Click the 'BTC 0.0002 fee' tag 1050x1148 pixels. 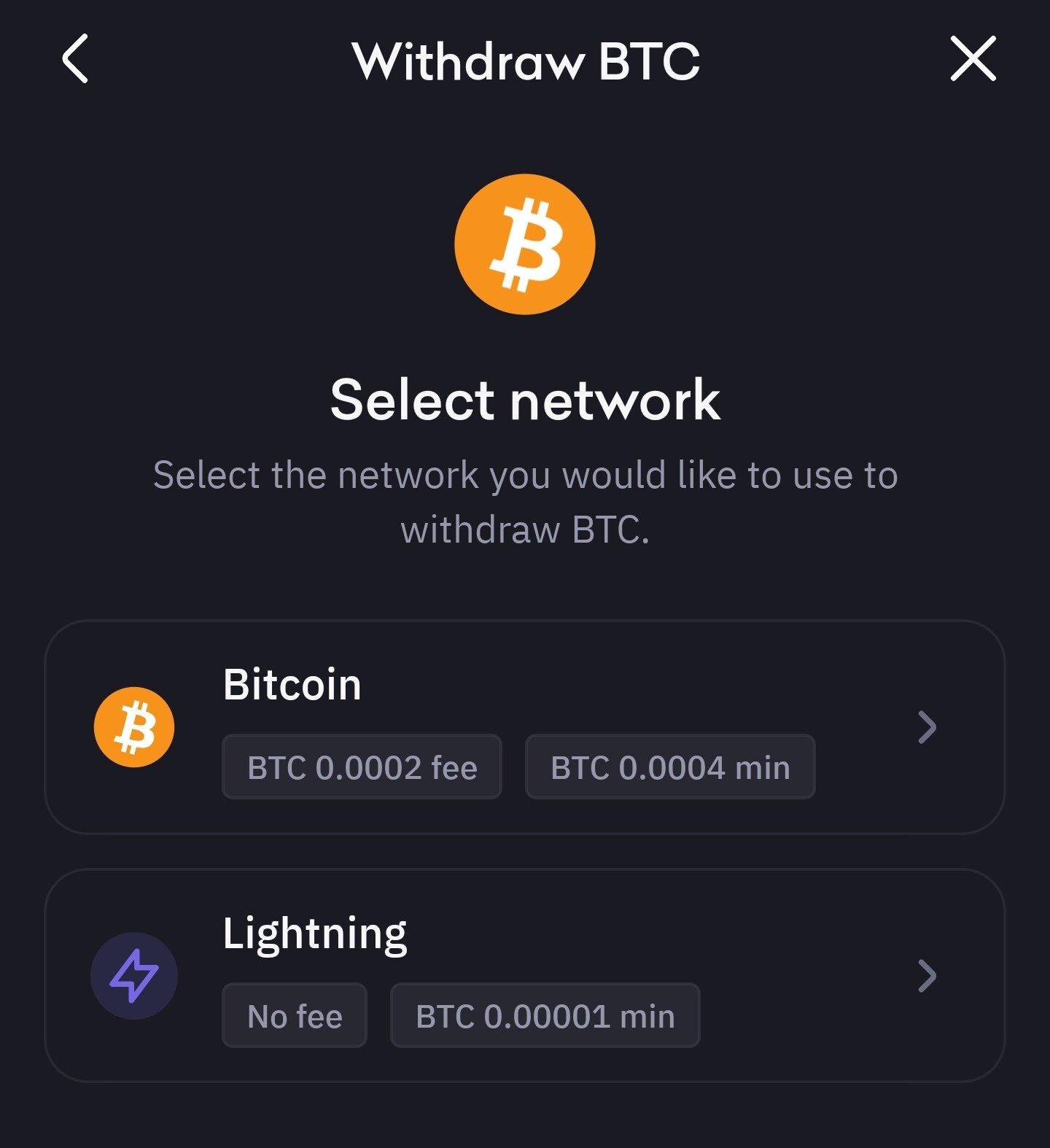[x=362, y=766]
